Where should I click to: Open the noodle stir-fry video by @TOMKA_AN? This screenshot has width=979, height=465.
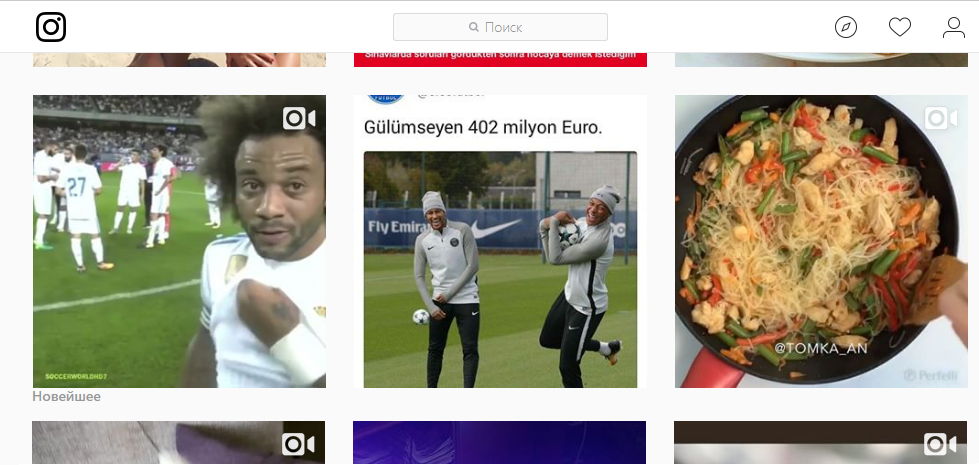coord(821,241)
